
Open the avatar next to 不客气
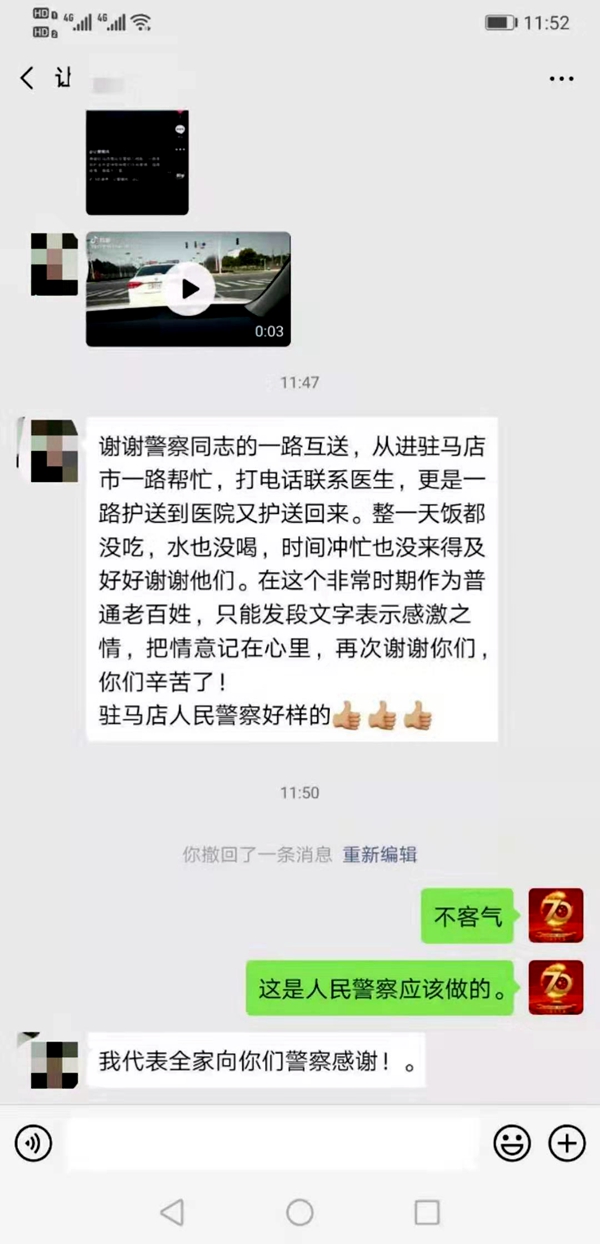555,916
